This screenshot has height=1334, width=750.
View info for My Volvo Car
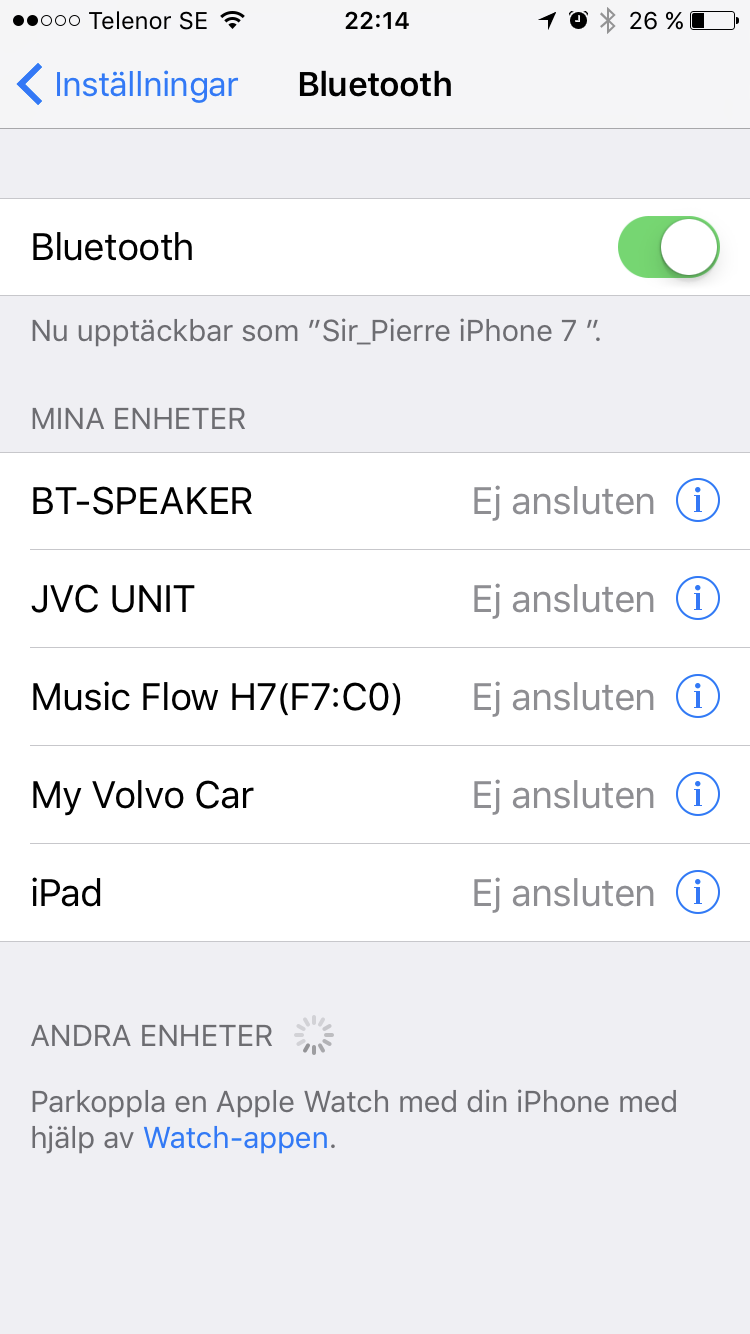point(698,795)
